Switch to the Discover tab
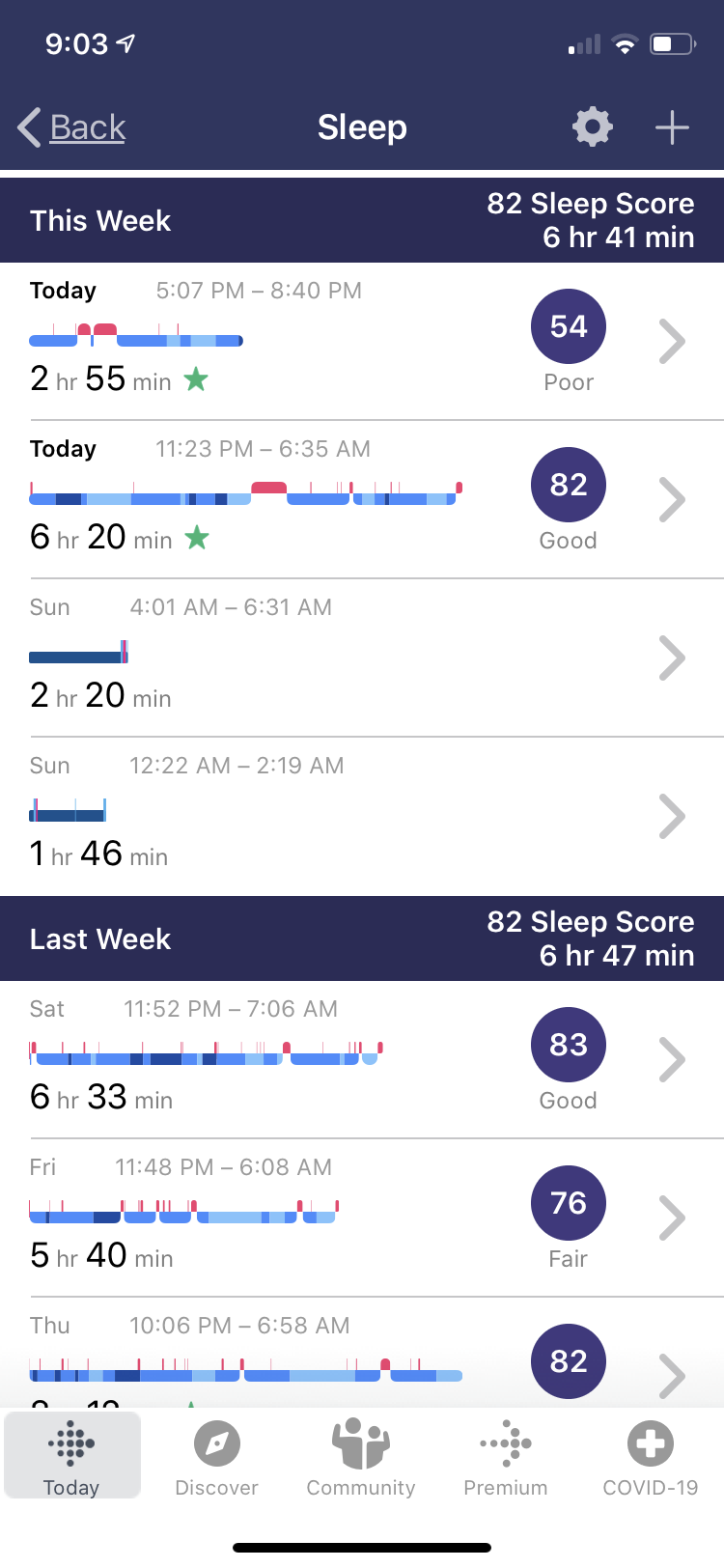 216,1456
